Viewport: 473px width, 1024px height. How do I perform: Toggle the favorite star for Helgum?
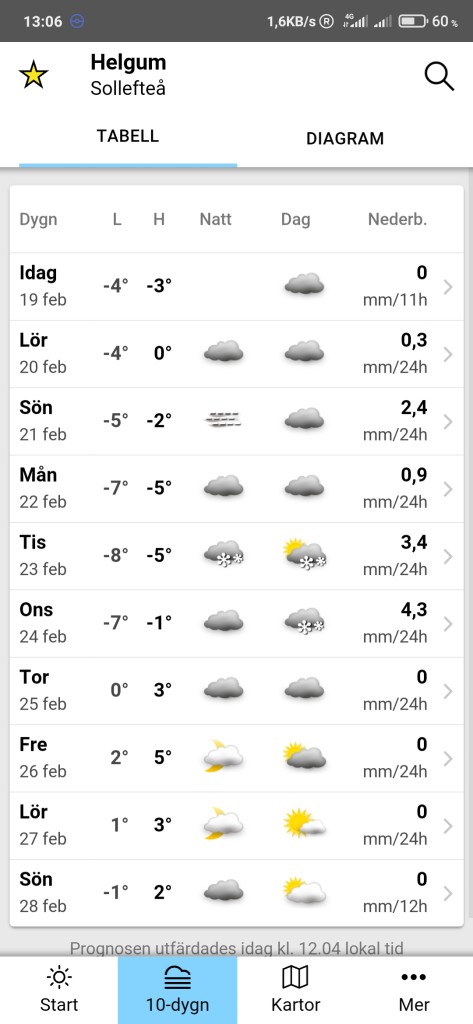[33, 76]
